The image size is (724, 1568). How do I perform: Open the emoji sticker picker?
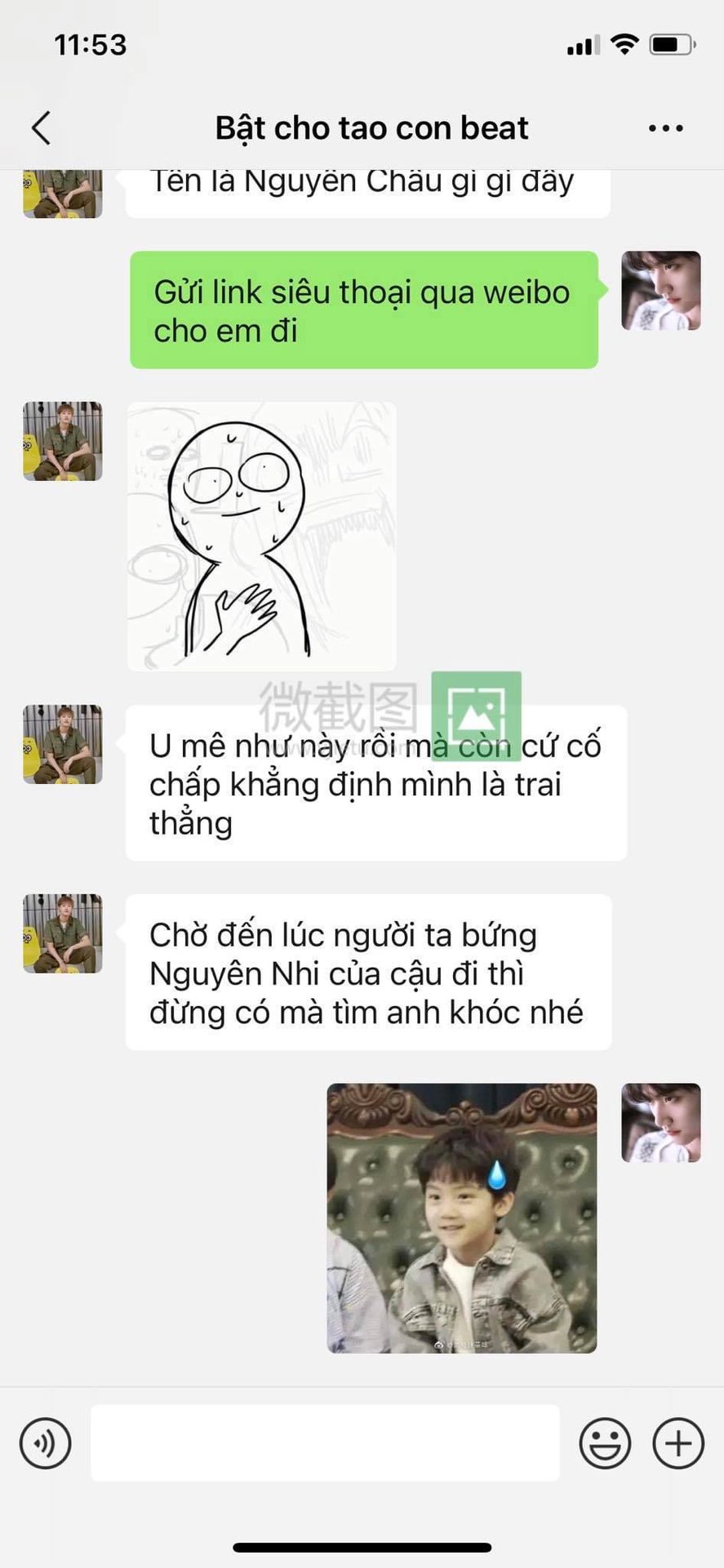(x=605, y=1443)
